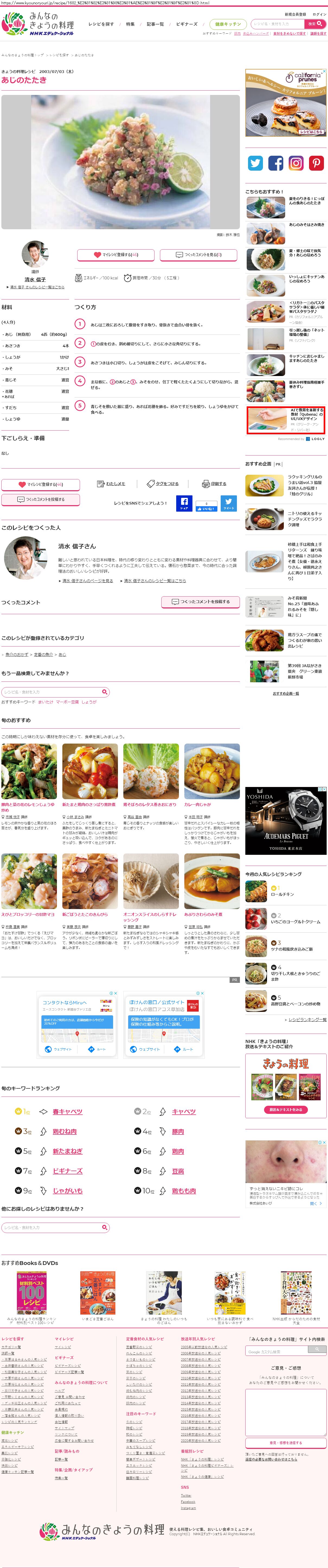328x1568 pixels.
Task: Open the 春キャベツ keyword ranking link
Action: coord(67,1111)
